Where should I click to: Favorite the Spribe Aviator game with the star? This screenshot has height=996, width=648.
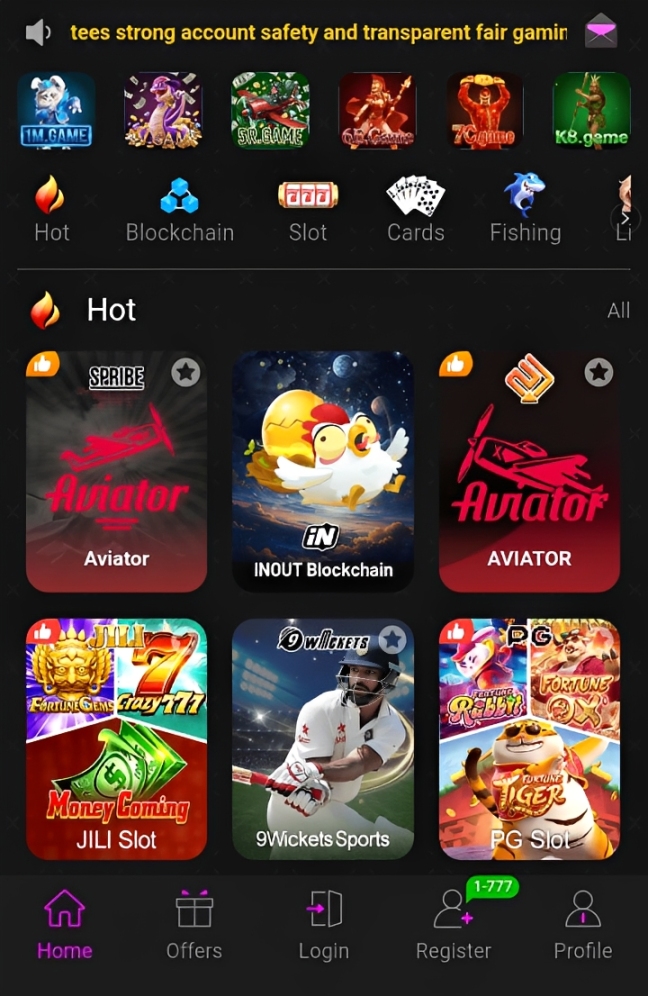click(186, 373)
